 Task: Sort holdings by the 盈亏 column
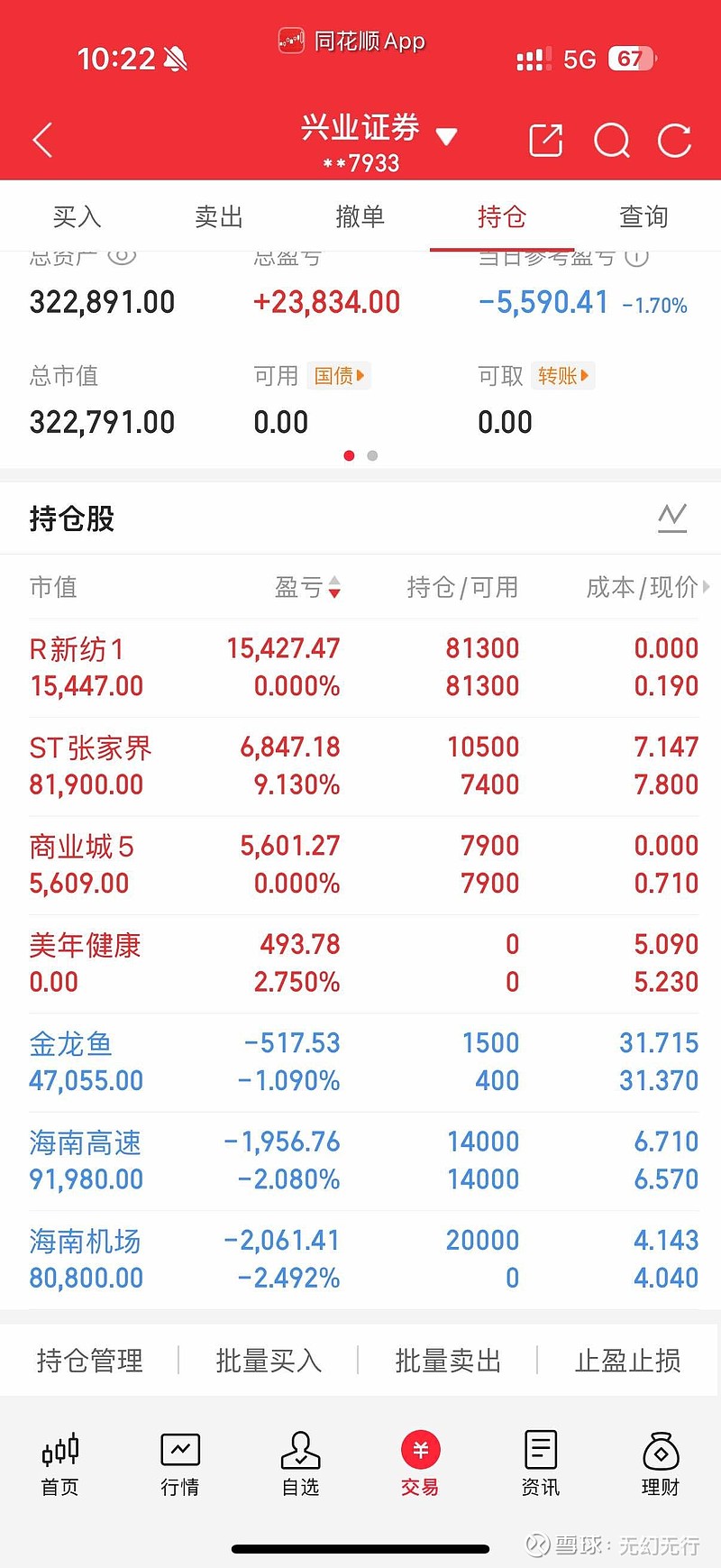[307, 588]
